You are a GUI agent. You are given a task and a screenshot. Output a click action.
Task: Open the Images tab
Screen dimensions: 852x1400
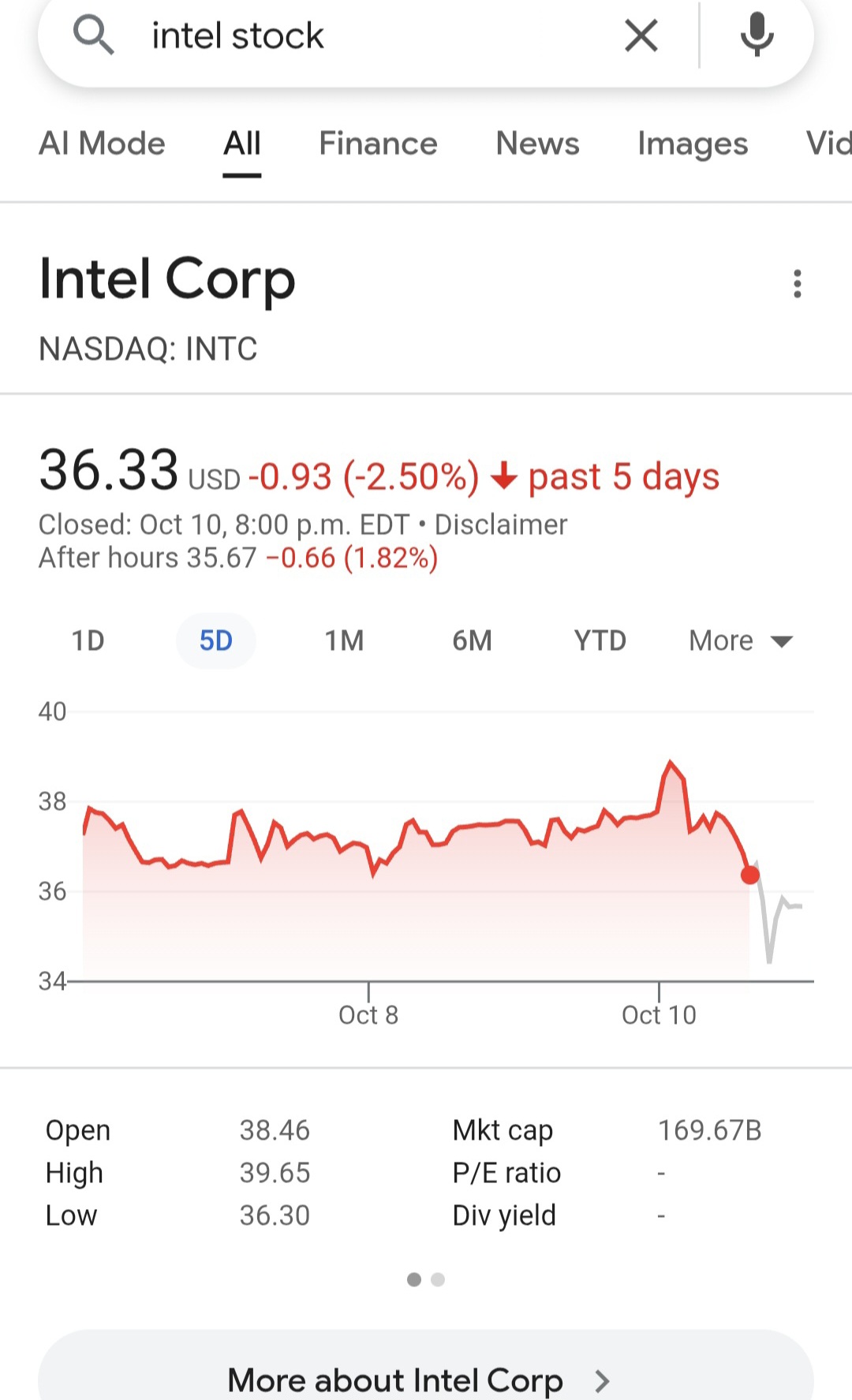point(693,144)
